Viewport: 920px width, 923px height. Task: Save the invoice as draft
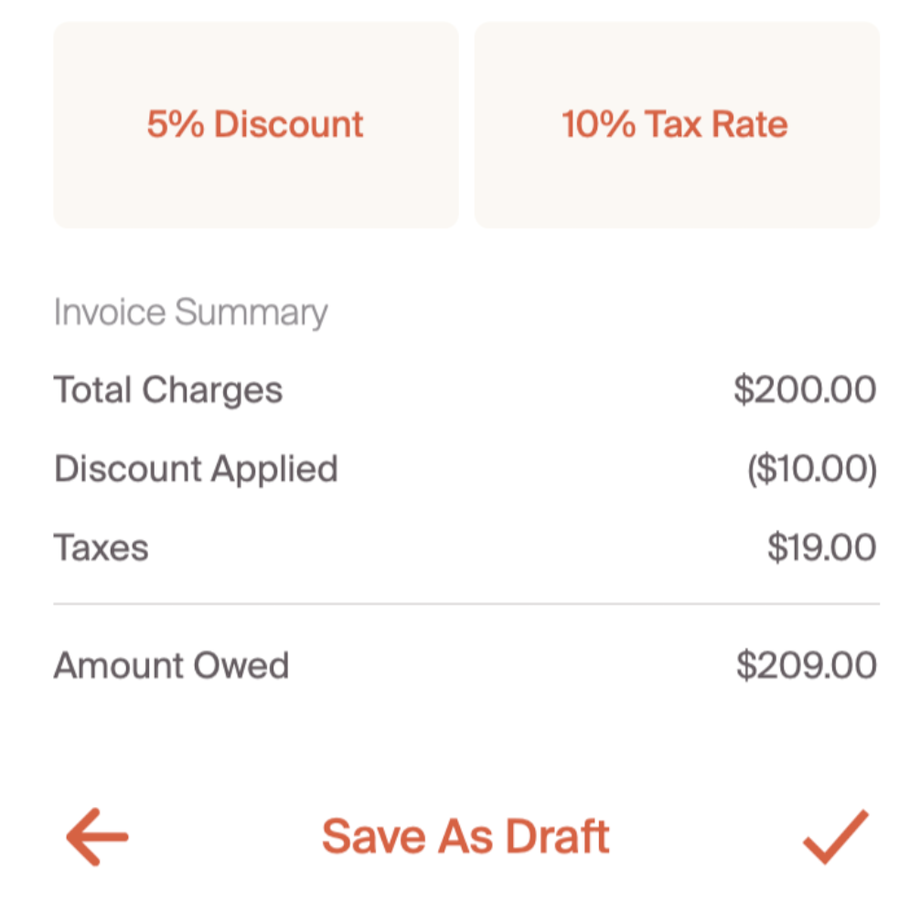(x=465, y=836)
